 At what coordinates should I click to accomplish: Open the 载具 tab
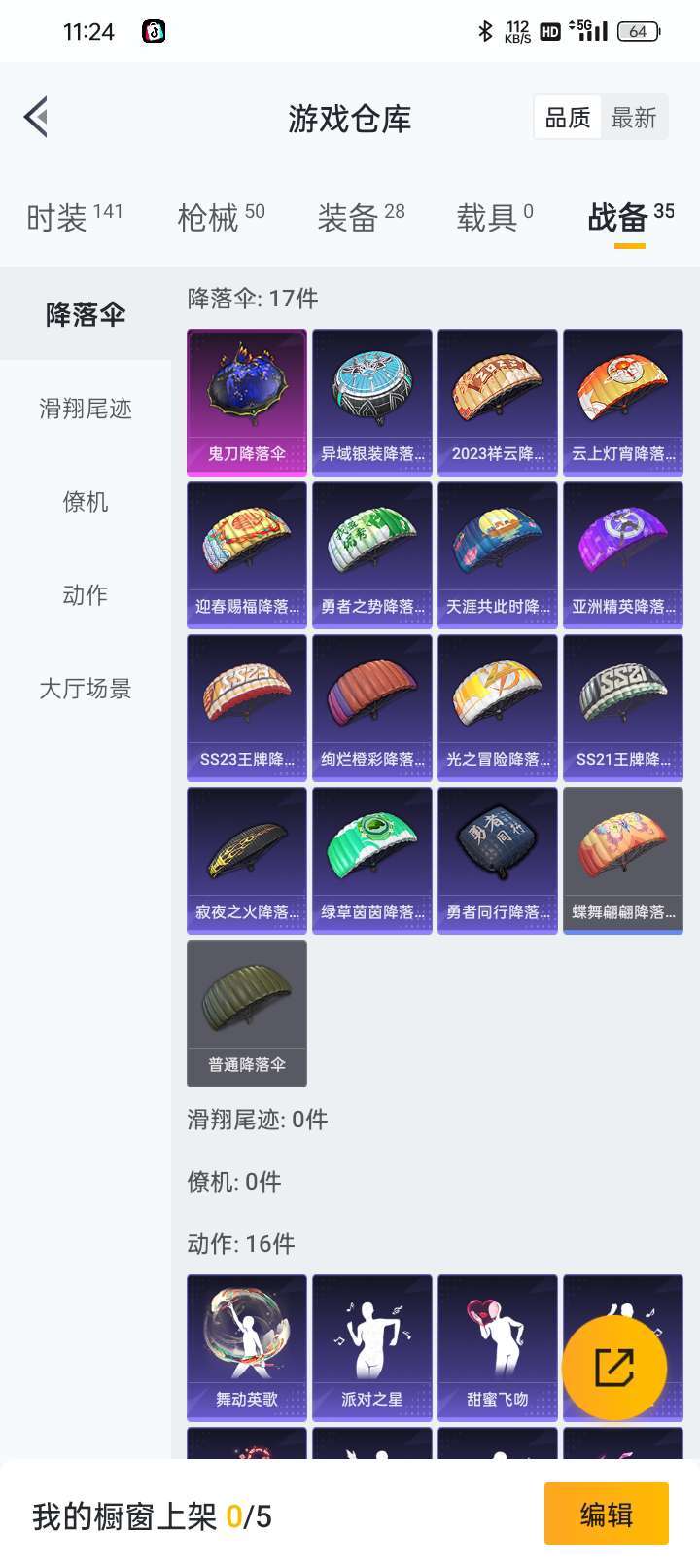pos(495,216)
